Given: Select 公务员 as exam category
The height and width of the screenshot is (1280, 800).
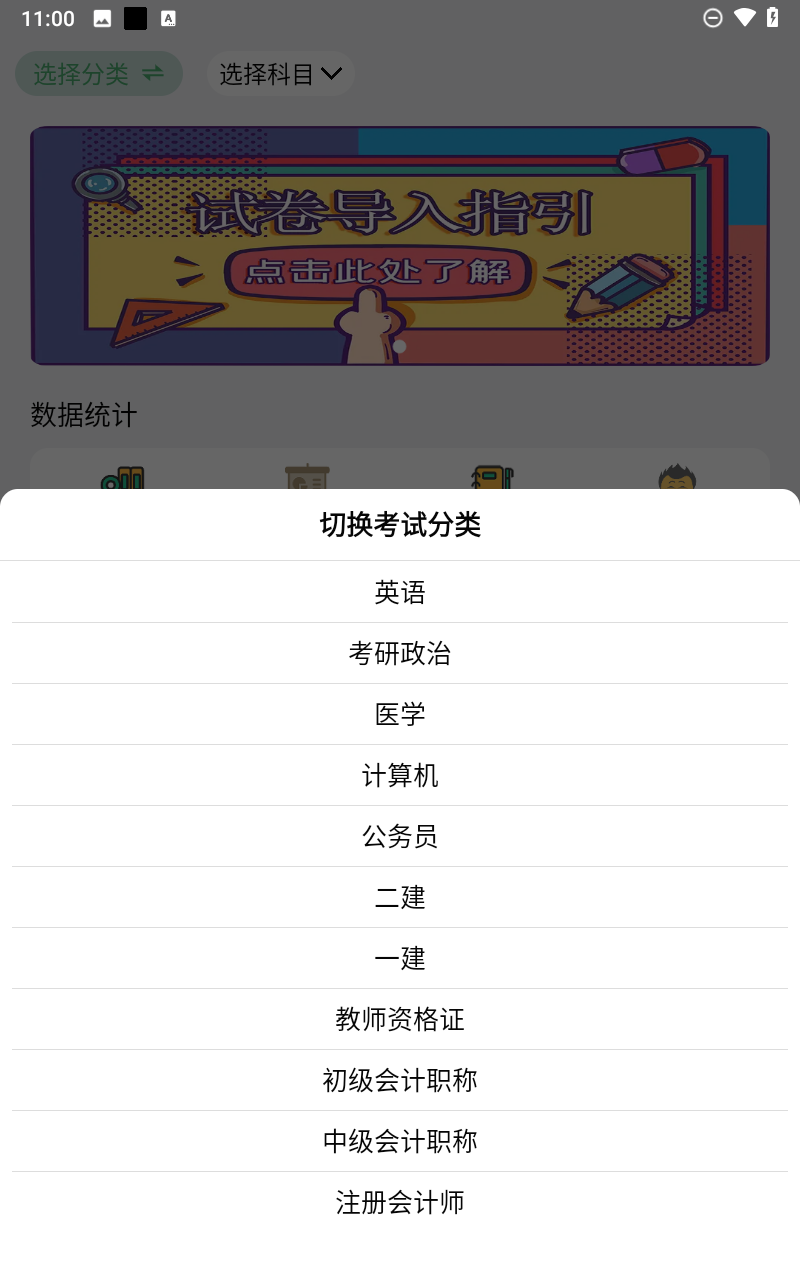Looking at the screenshot, I should click(x=400, y=836).
